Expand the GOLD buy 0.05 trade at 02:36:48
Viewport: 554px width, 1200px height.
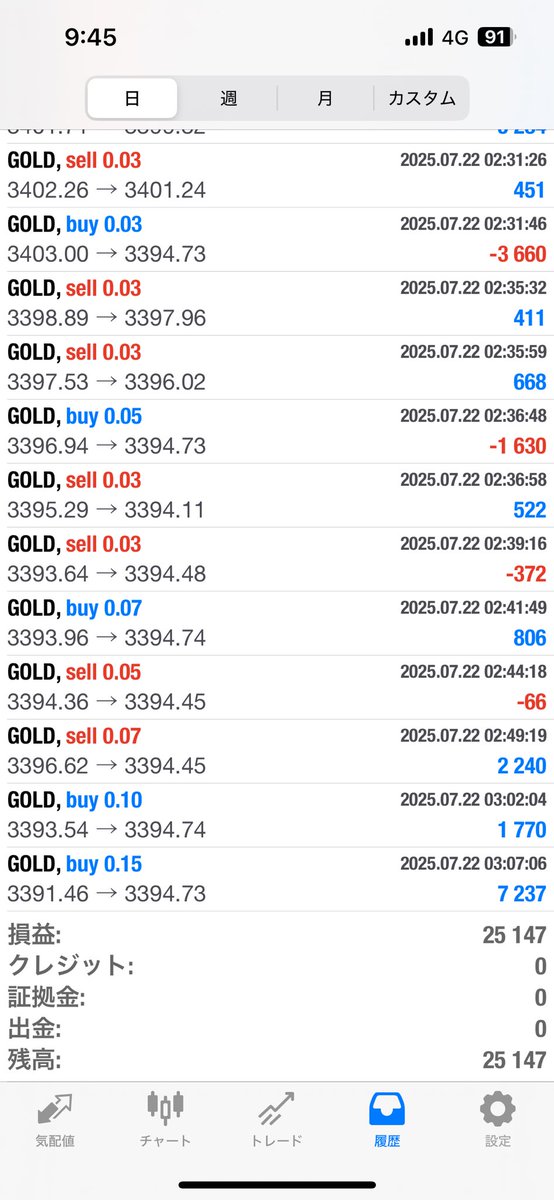[x=277, y=432]
